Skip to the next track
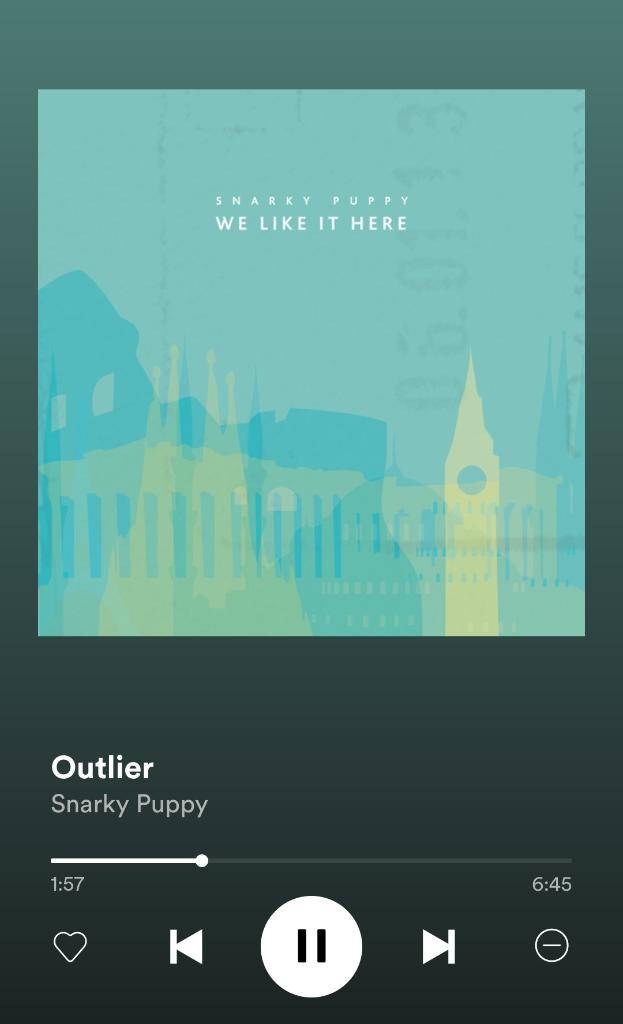The height and width of the screenshot is (1024, 623). (438, 946)
